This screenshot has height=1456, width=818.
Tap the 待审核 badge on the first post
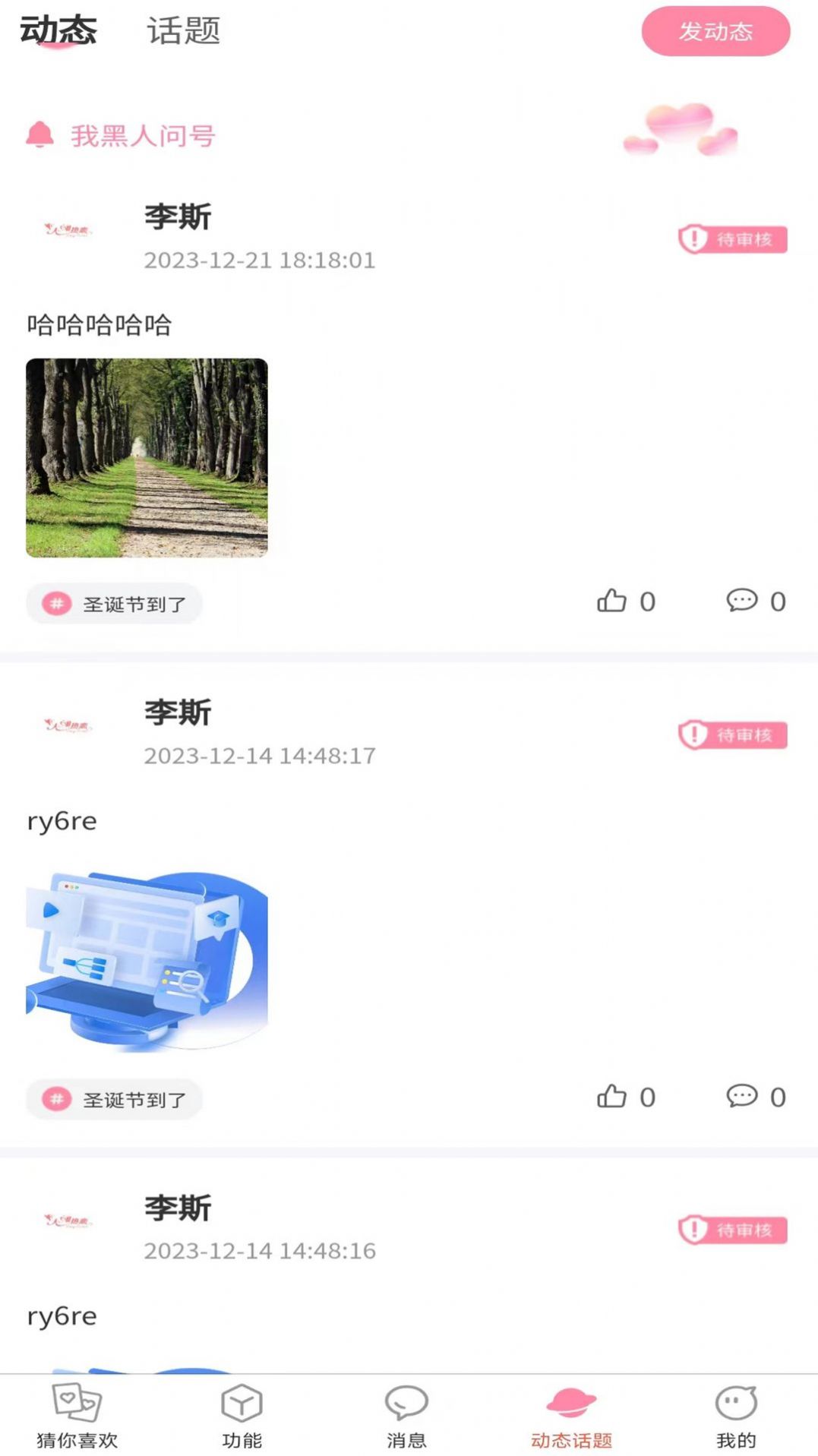click(x=731, y=238)
